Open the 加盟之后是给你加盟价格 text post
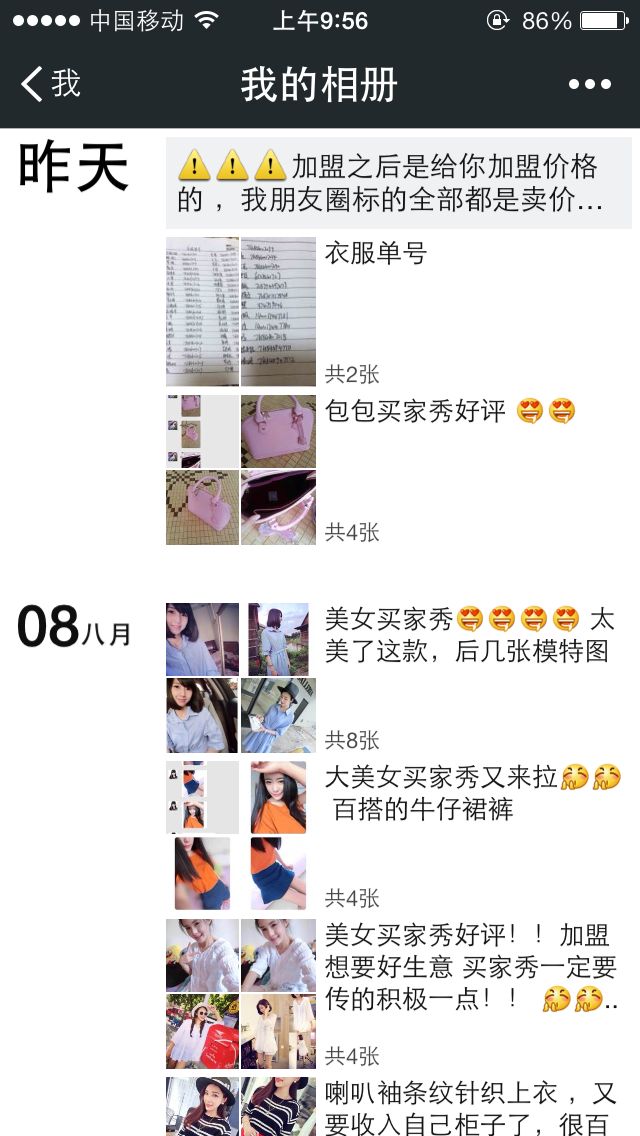The width and height of the screenshot is (640, 1136). tap(399, 183)
